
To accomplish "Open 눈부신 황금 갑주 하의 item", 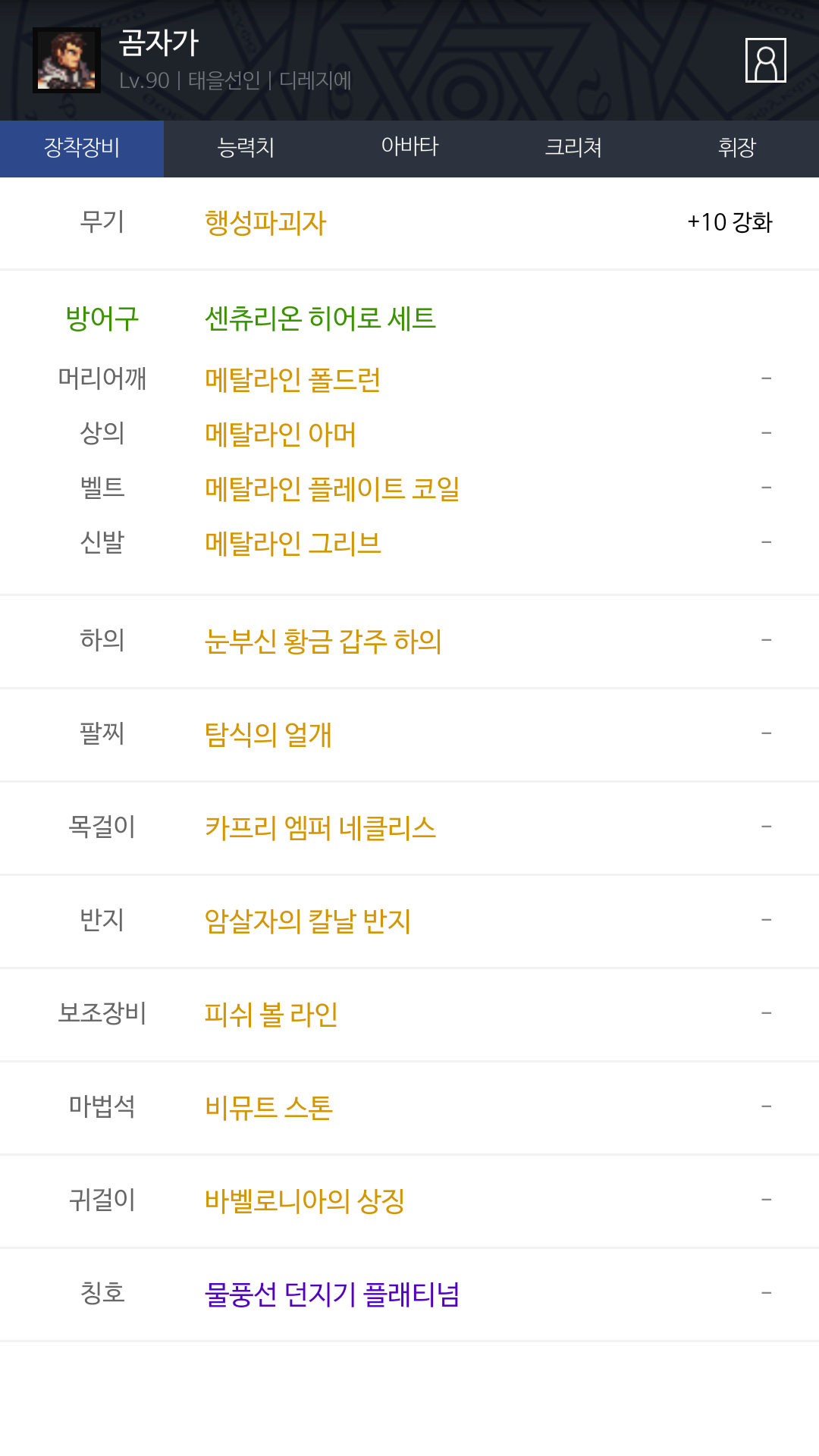I will [x=323, y=642].
